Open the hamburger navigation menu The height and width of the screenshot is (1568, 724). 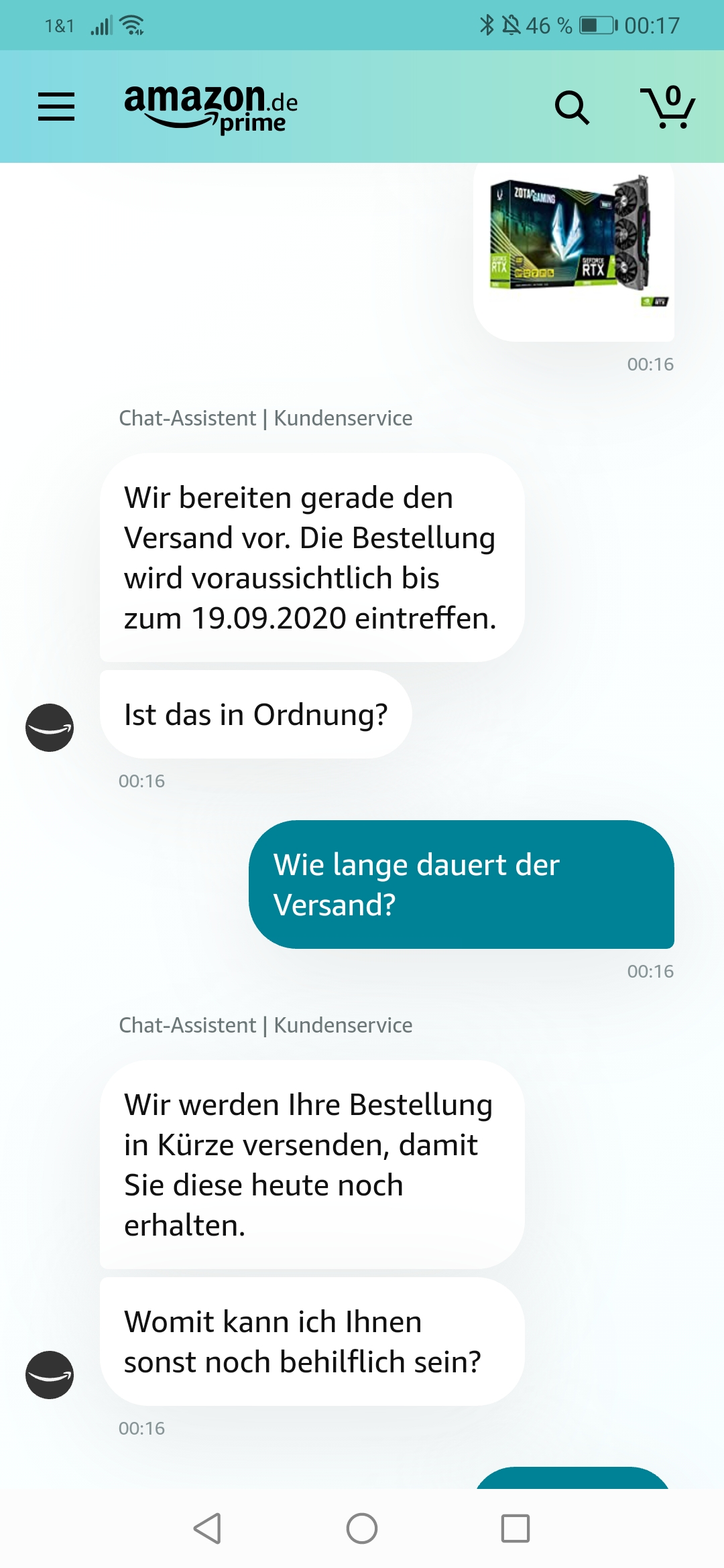(56, 107)
